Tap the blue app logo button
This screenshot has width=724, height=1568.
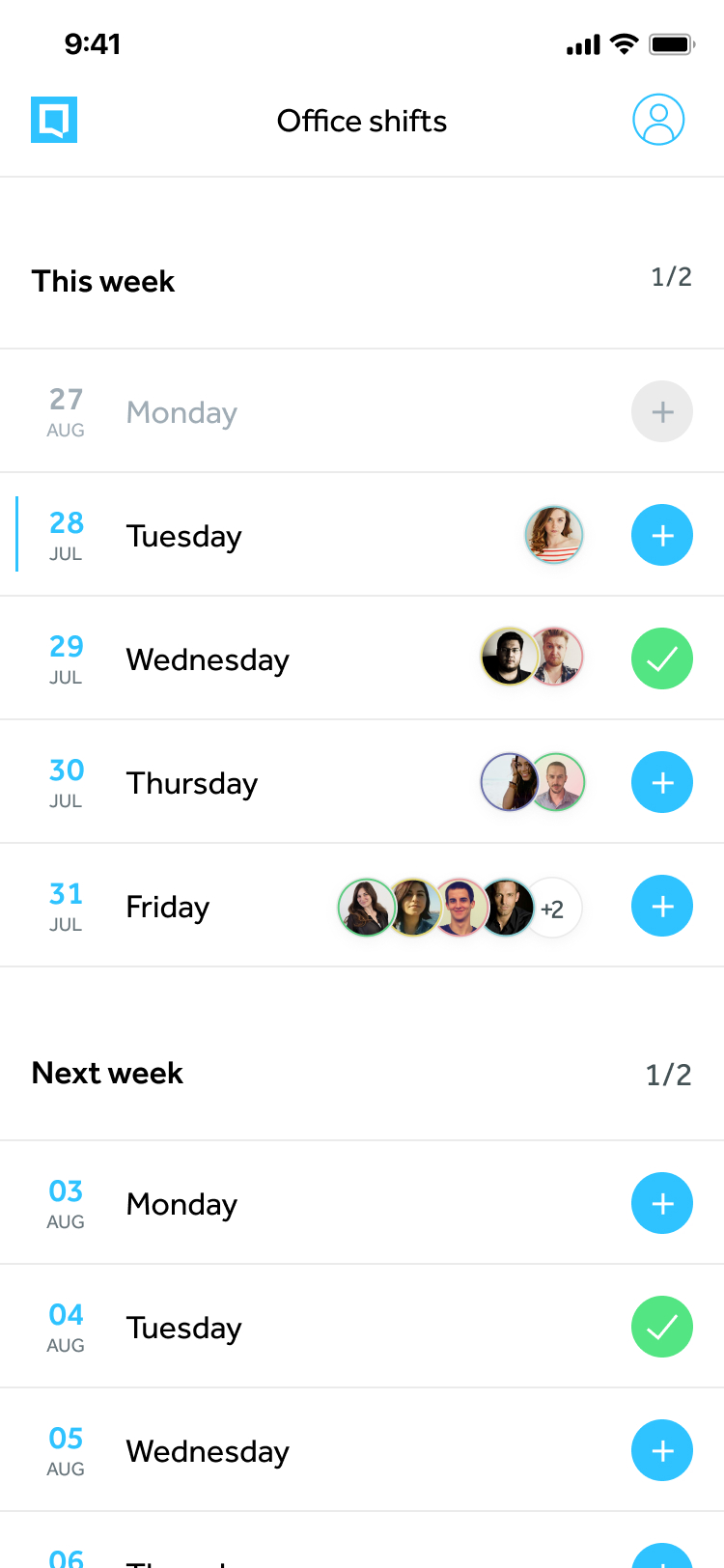tap(54, 120)
